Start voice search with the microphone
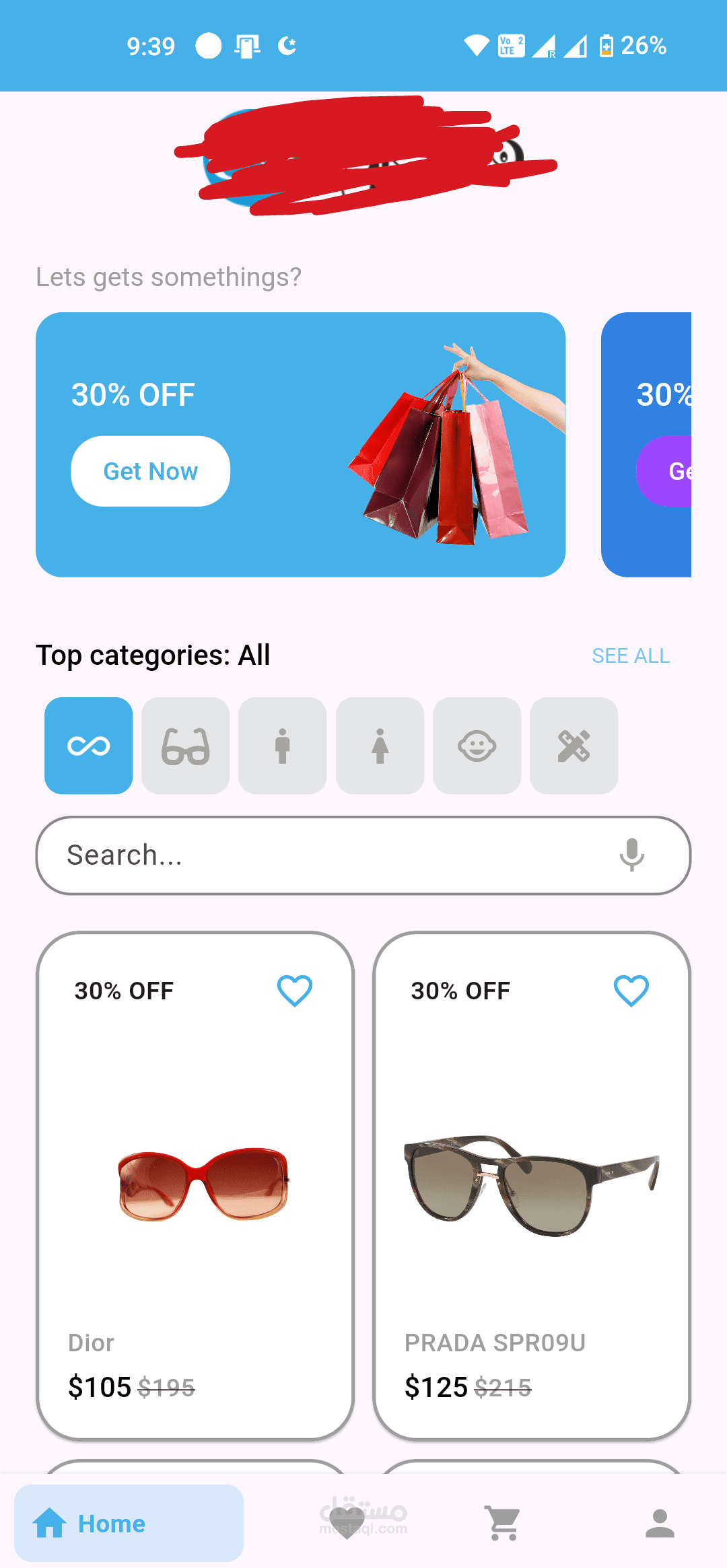The height and width of the screenshot is (1568, 727). pos(631,855)
